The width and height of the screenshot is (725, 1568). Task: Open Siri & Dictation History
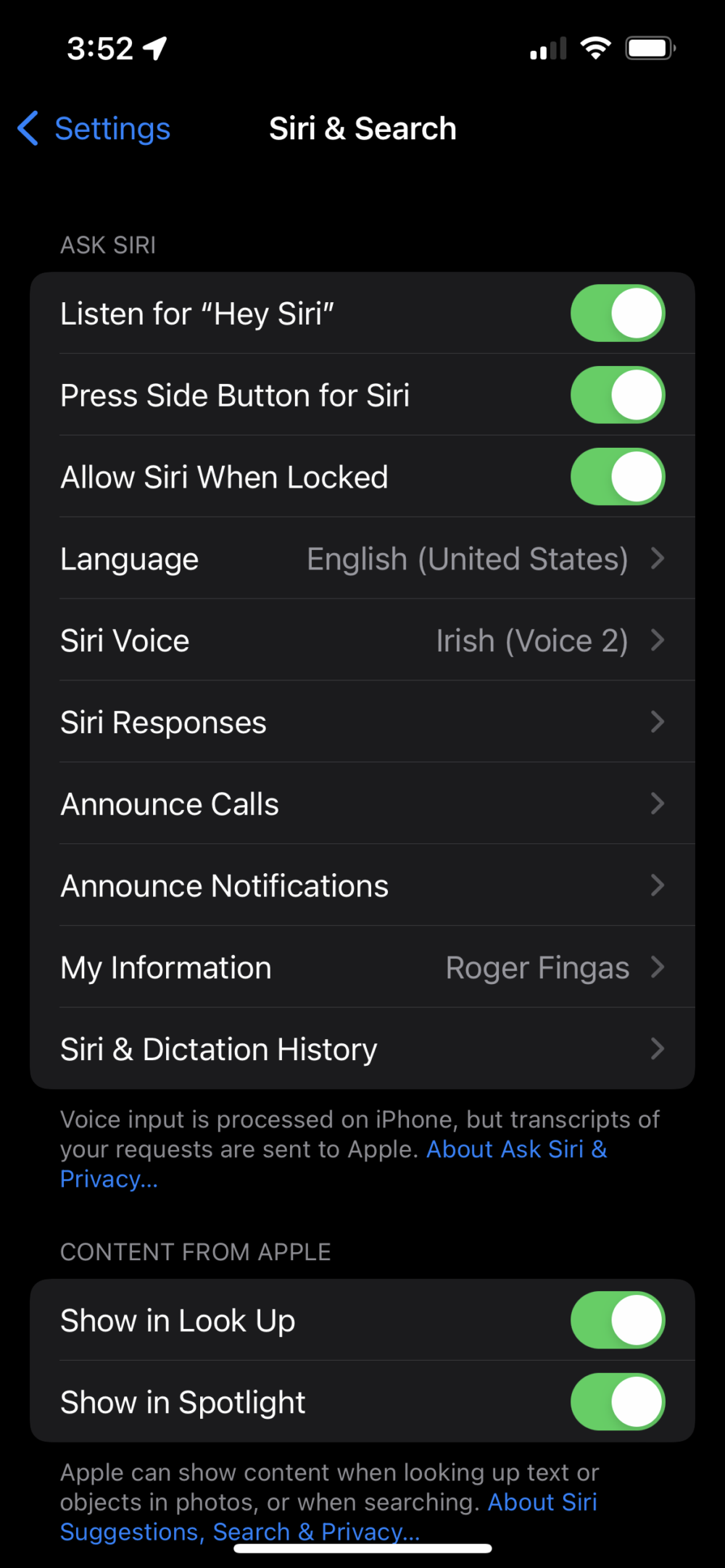[x=362, y=1048]
